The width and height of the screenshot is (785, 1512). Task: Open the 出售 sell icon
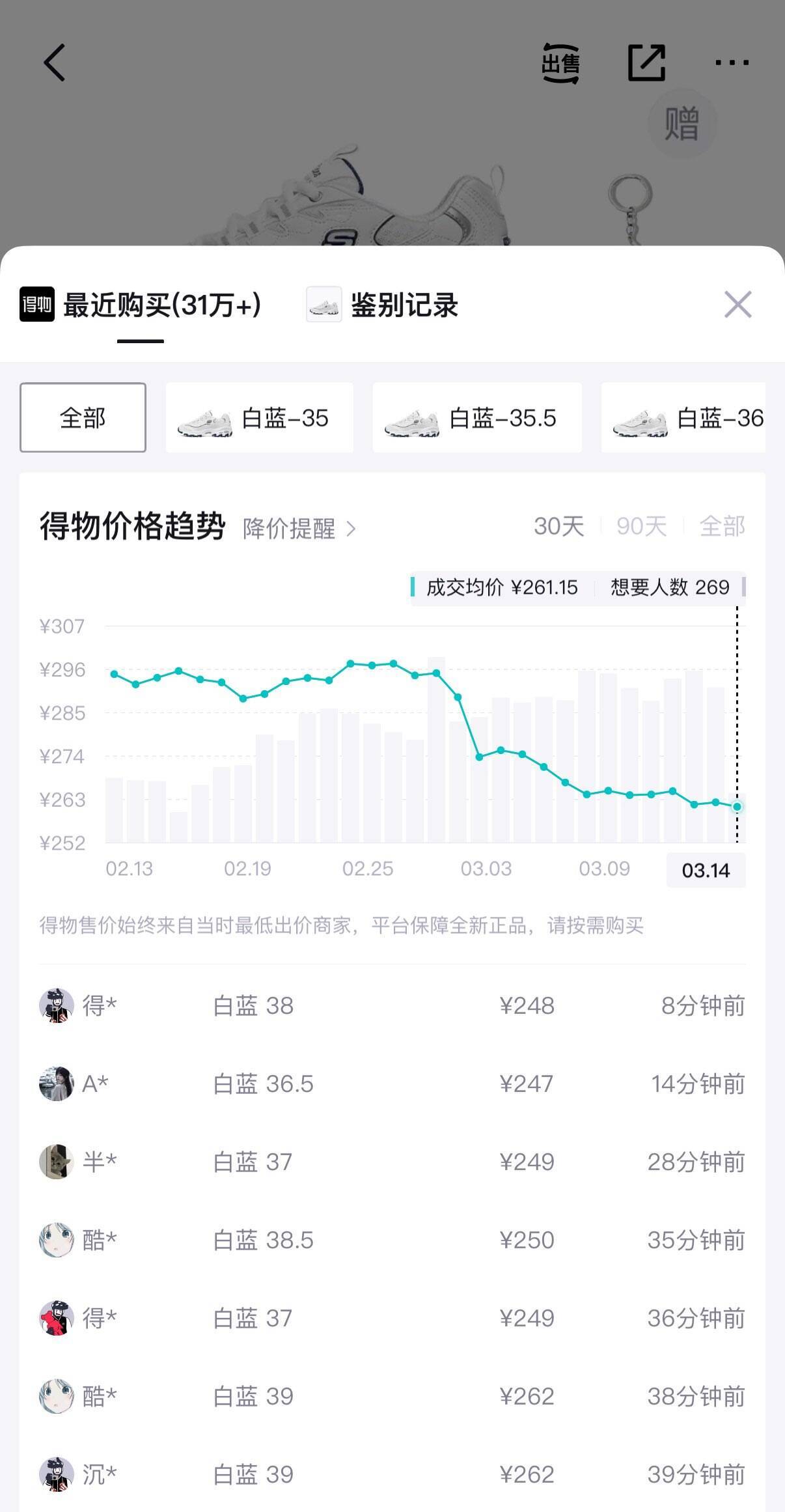(x=560, y=63)
